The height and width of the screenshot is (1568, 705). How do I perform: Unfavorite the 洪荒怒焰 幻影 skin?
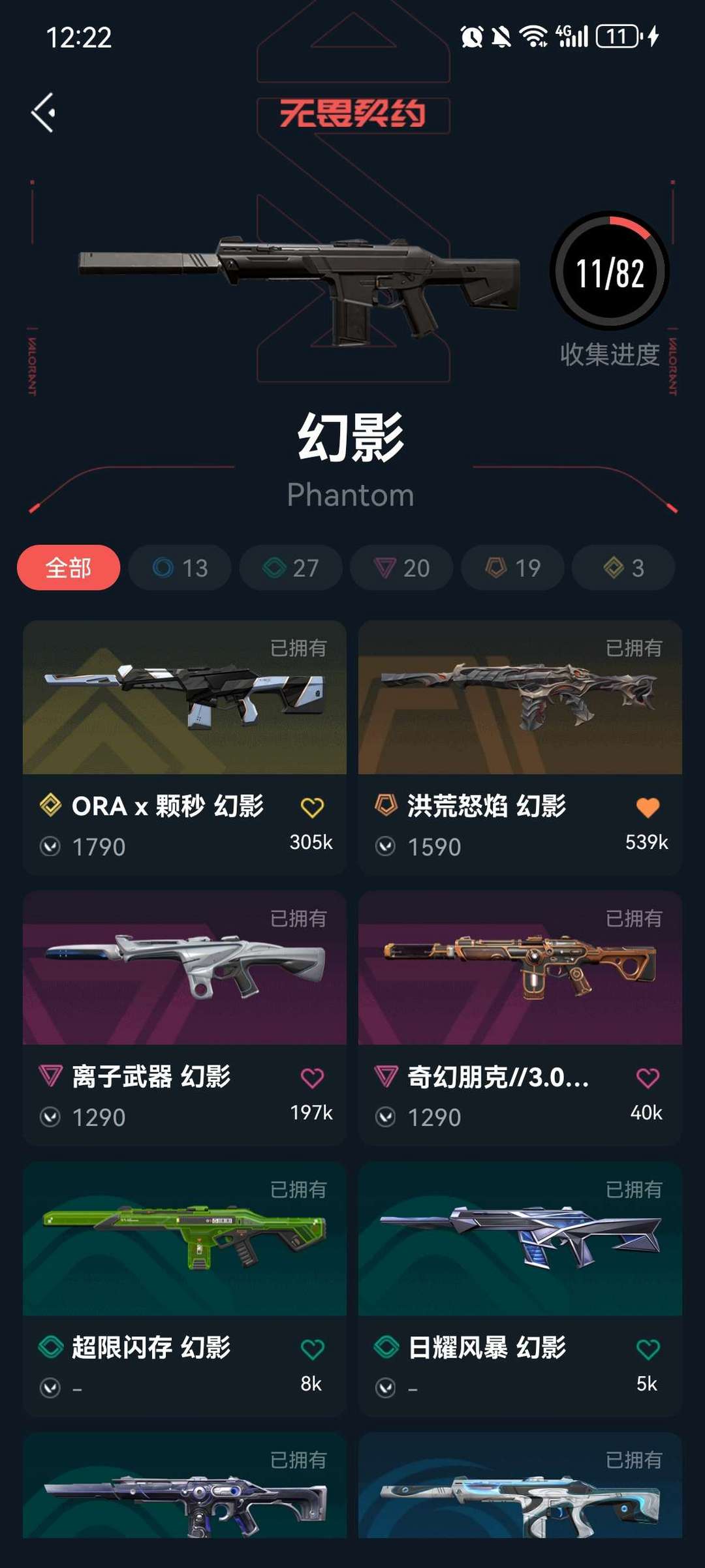click(x=647, y=807)
